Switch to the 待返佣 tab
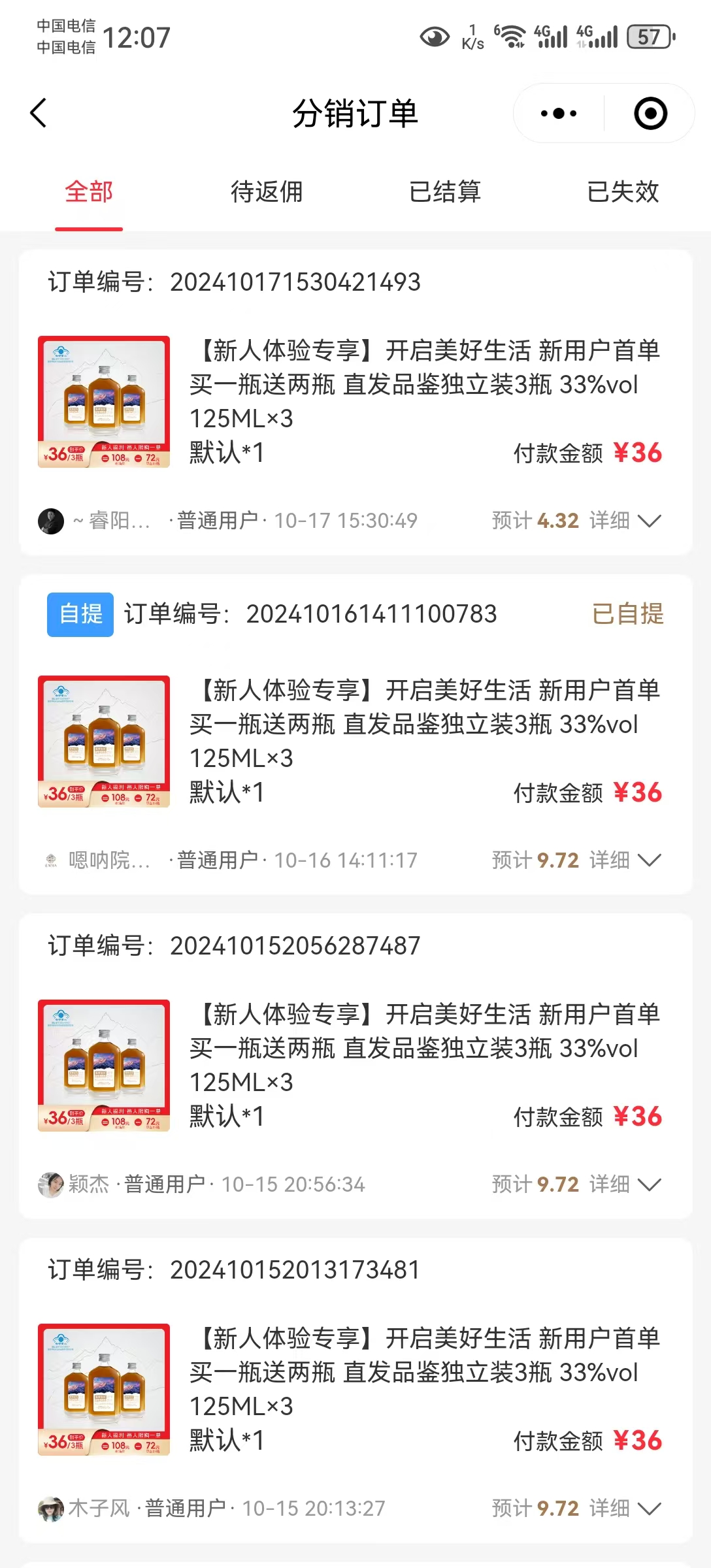Screen dimensions: 711x1568 (x=267, y=192)
